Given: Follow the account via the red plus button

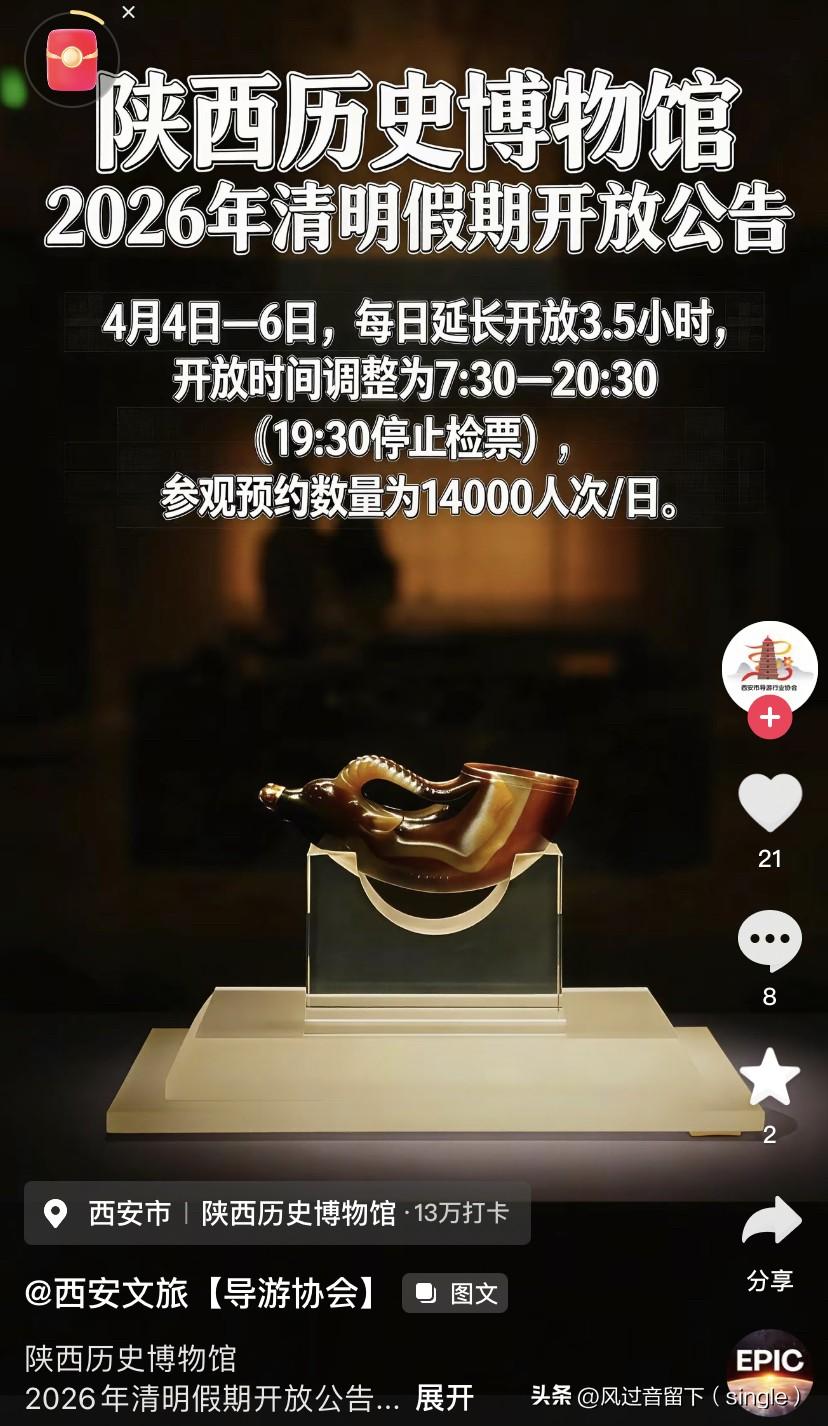Looking at the screenshot, I should (769, 717).
